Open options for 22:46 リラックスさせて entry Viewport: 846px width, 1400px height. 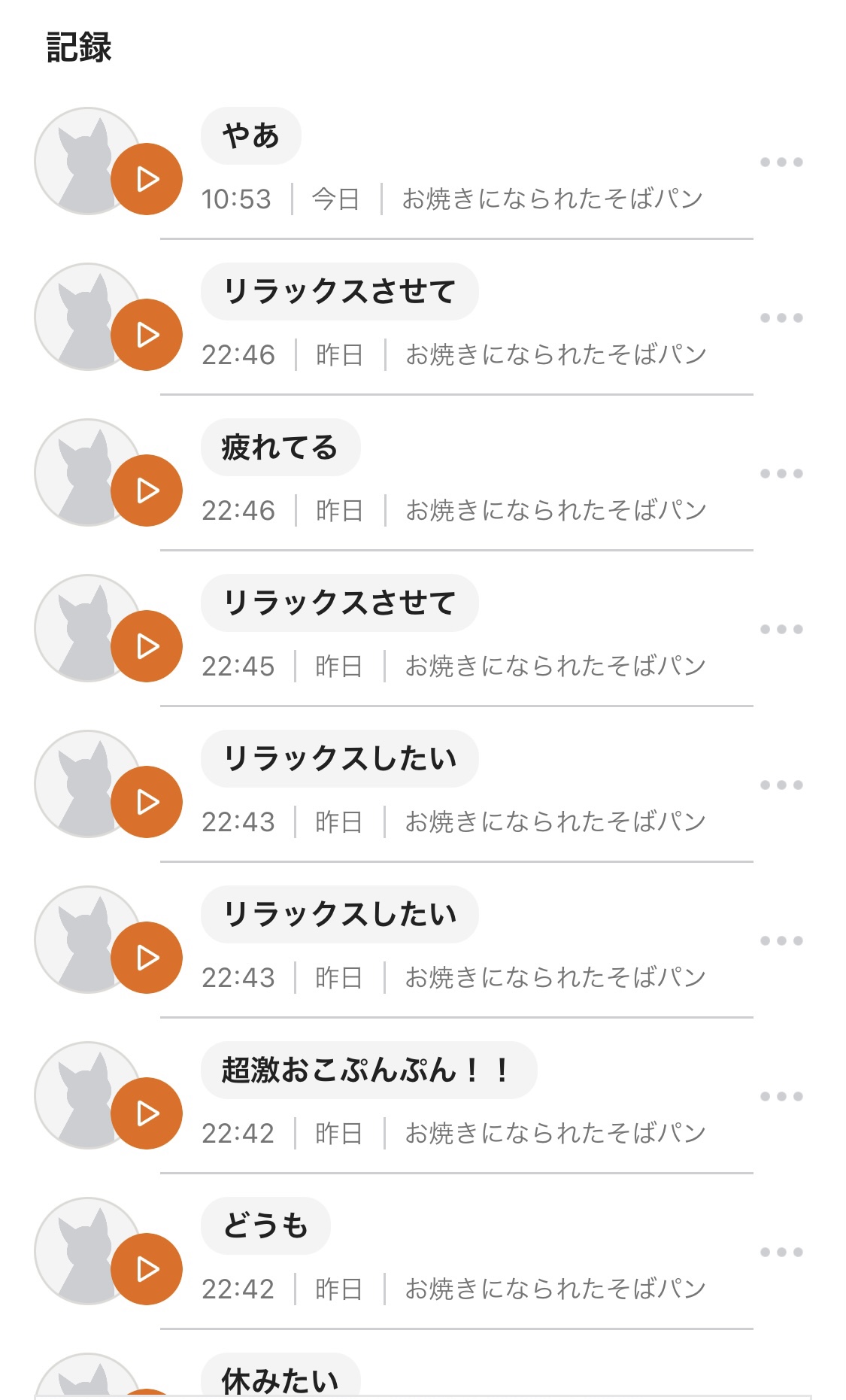coord(781,317)
